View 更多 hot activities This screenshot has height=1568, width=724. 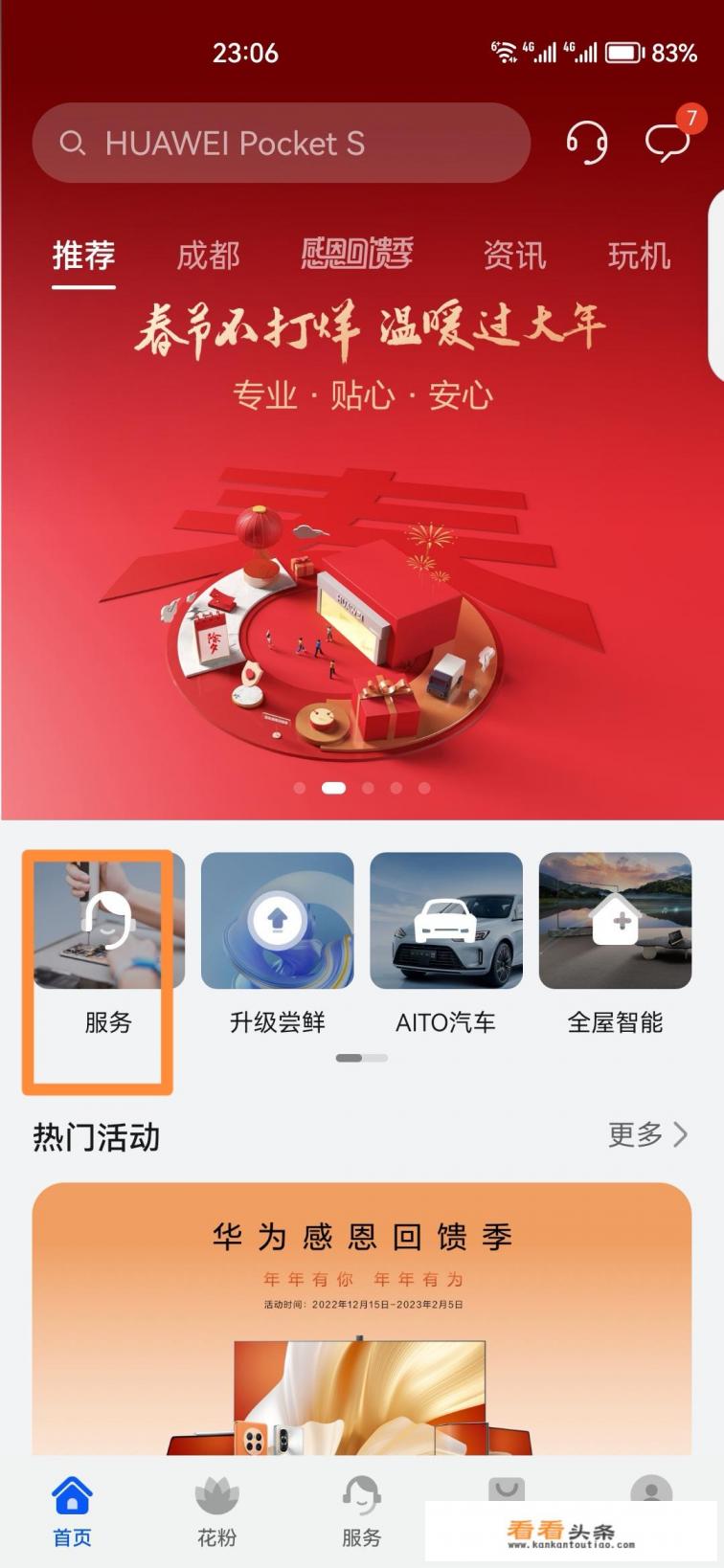647,1135
